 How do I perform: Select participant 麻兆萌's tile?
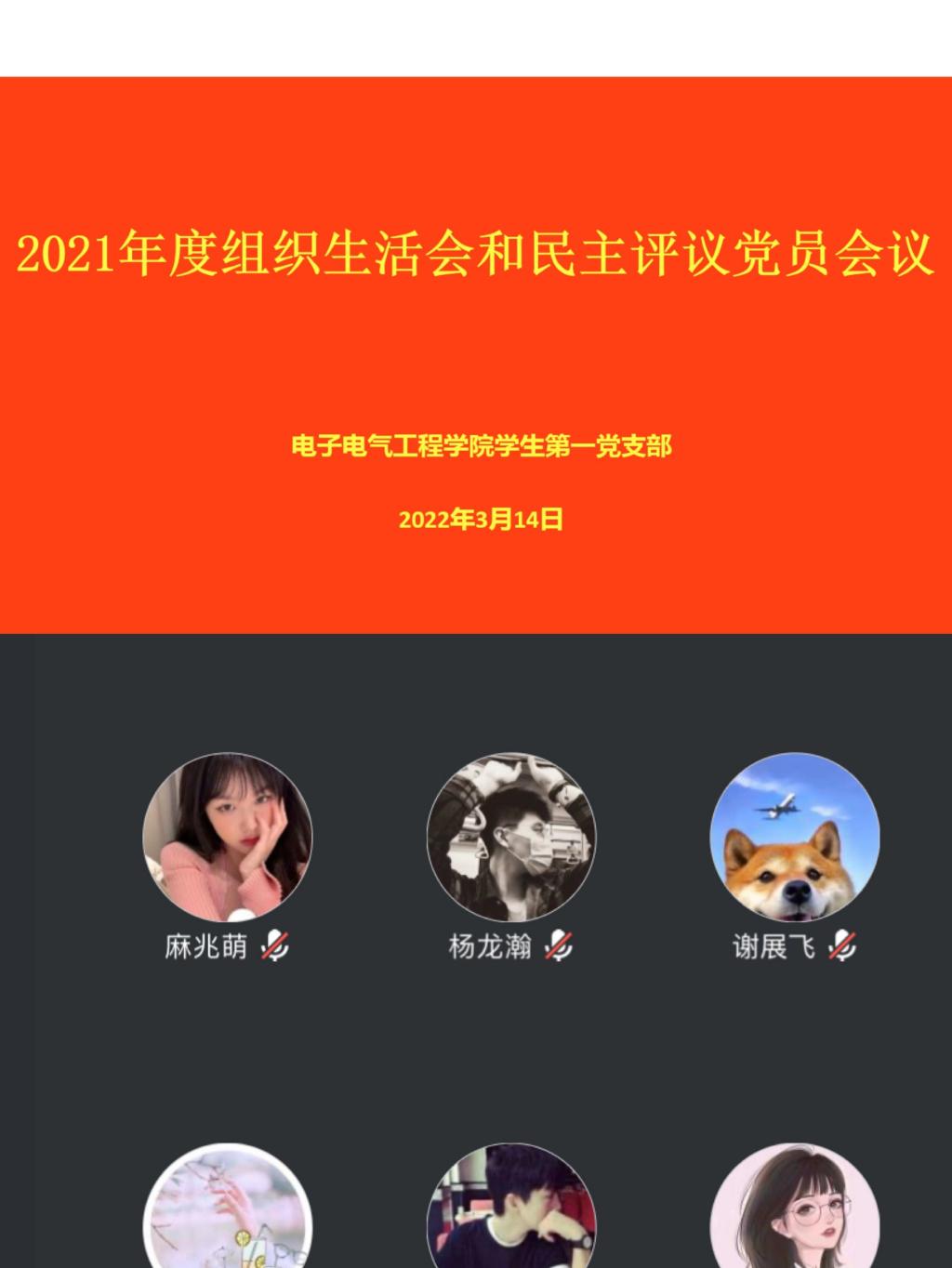[228, 839]
